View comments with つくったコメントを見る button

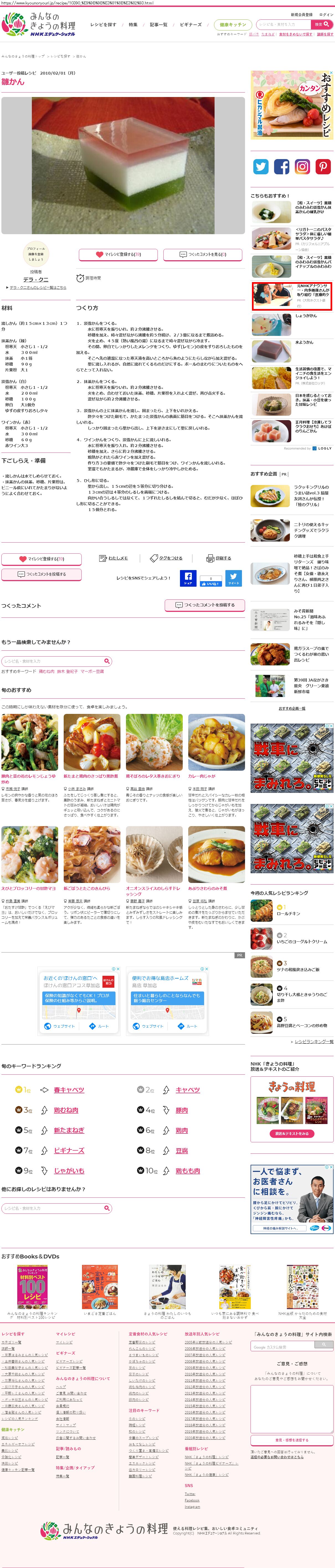(202, 254)
